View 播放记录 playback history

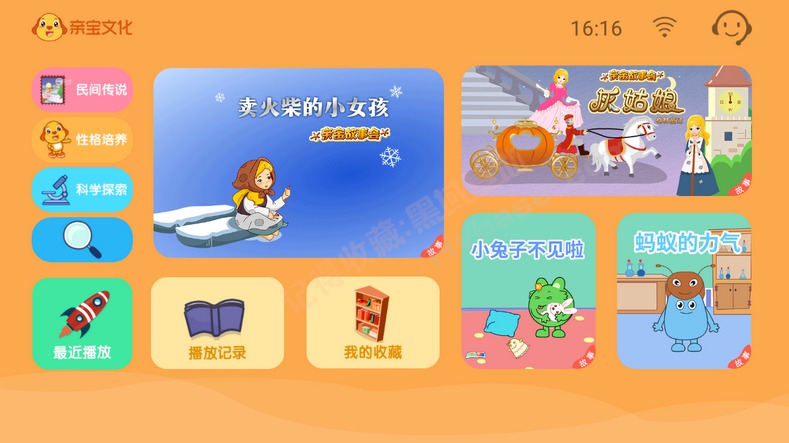coord(217,323)
